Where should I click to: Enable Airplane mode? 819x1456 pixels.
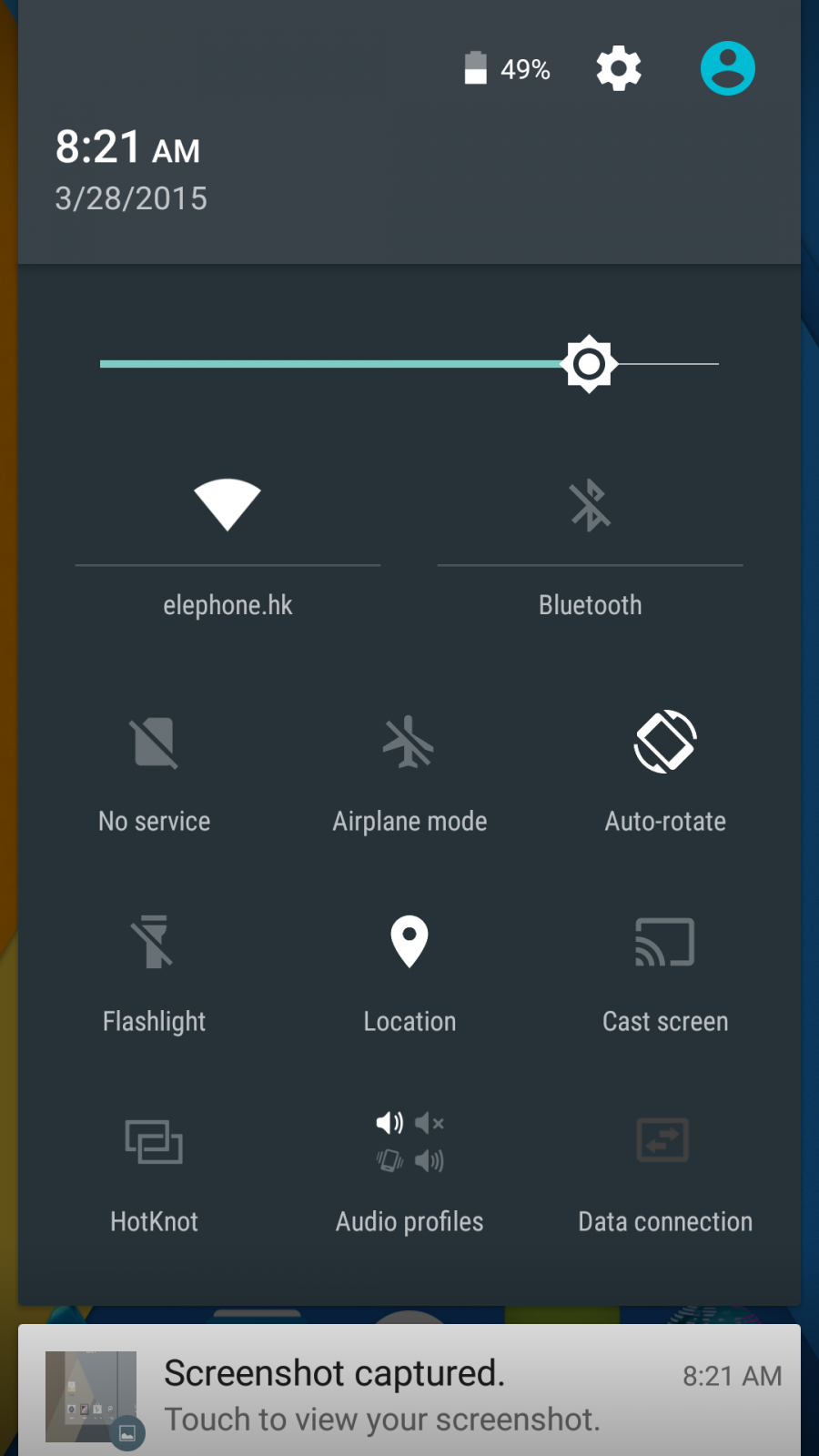coord(409,773)
